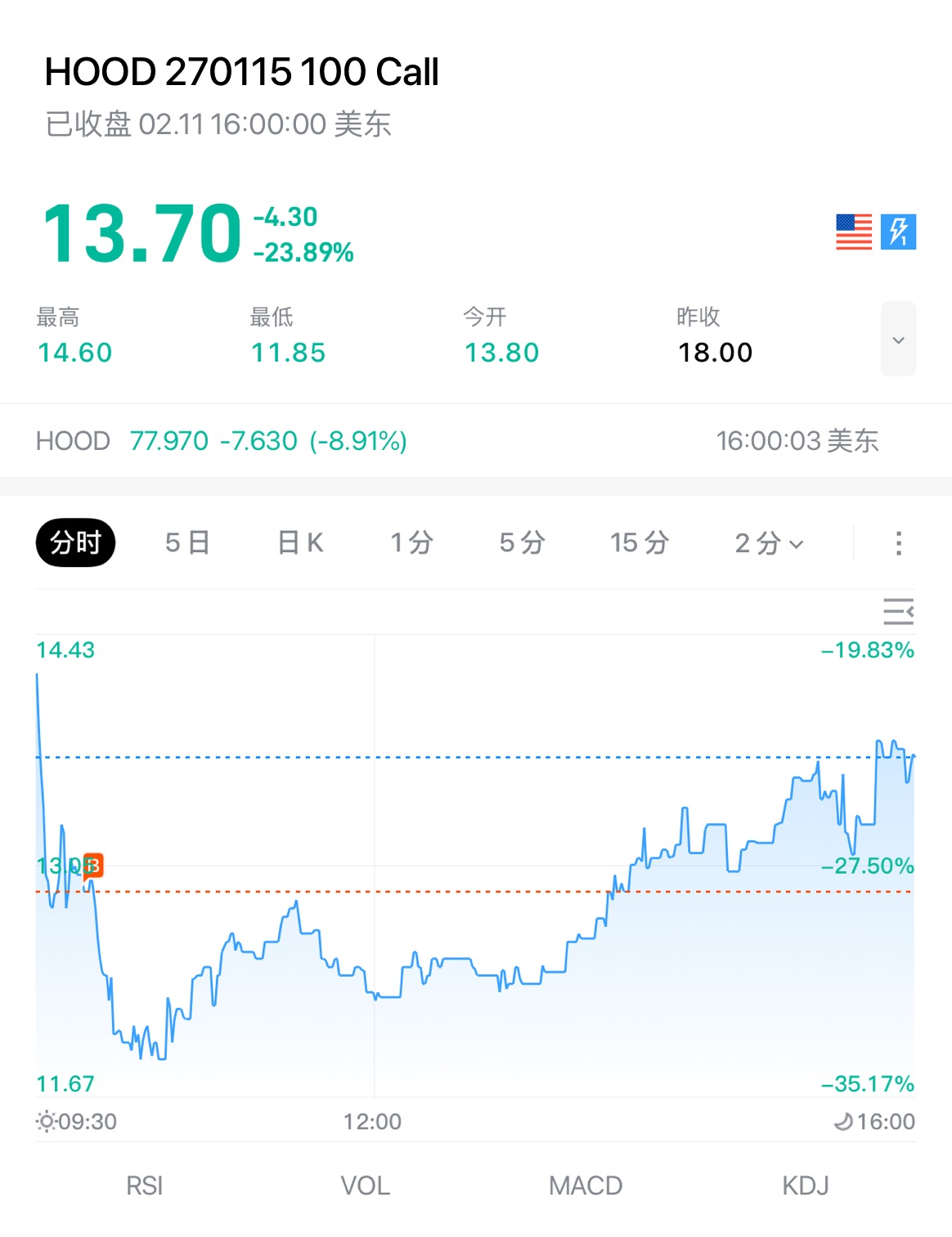952x1237 pixels.
Task: Open the chart overflow menu
Action: pos(898,543)
